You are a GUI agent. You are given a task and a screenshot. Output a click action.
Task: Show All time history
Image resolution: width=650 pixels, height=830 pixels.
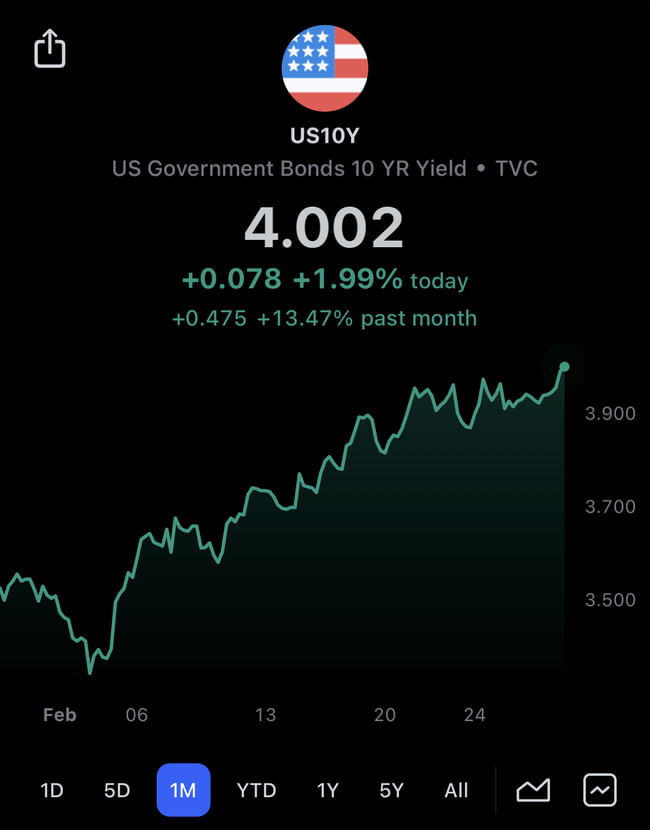(456, 790)
